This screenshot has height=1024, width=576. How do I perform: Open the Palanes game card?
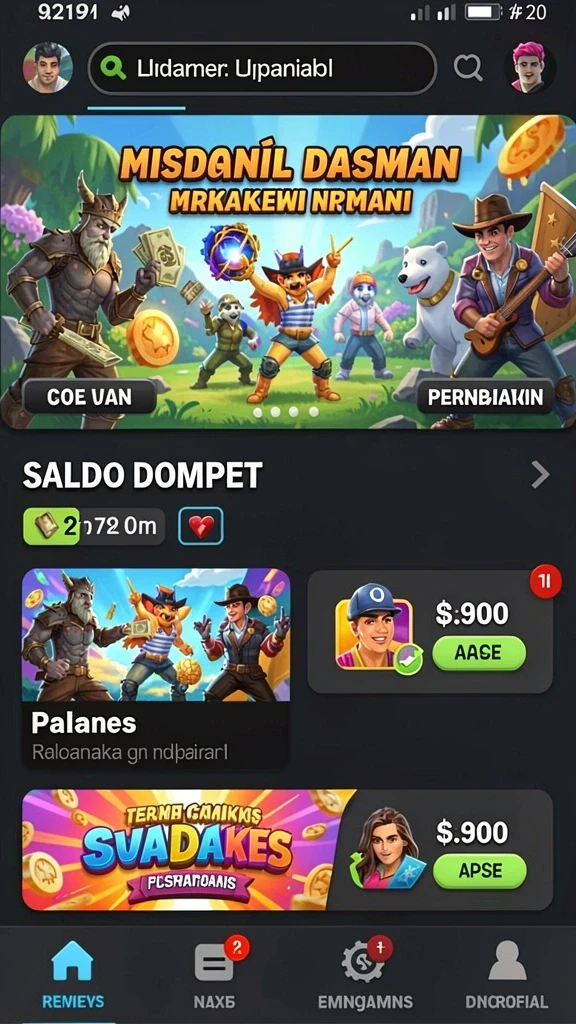tap(156, 667)
